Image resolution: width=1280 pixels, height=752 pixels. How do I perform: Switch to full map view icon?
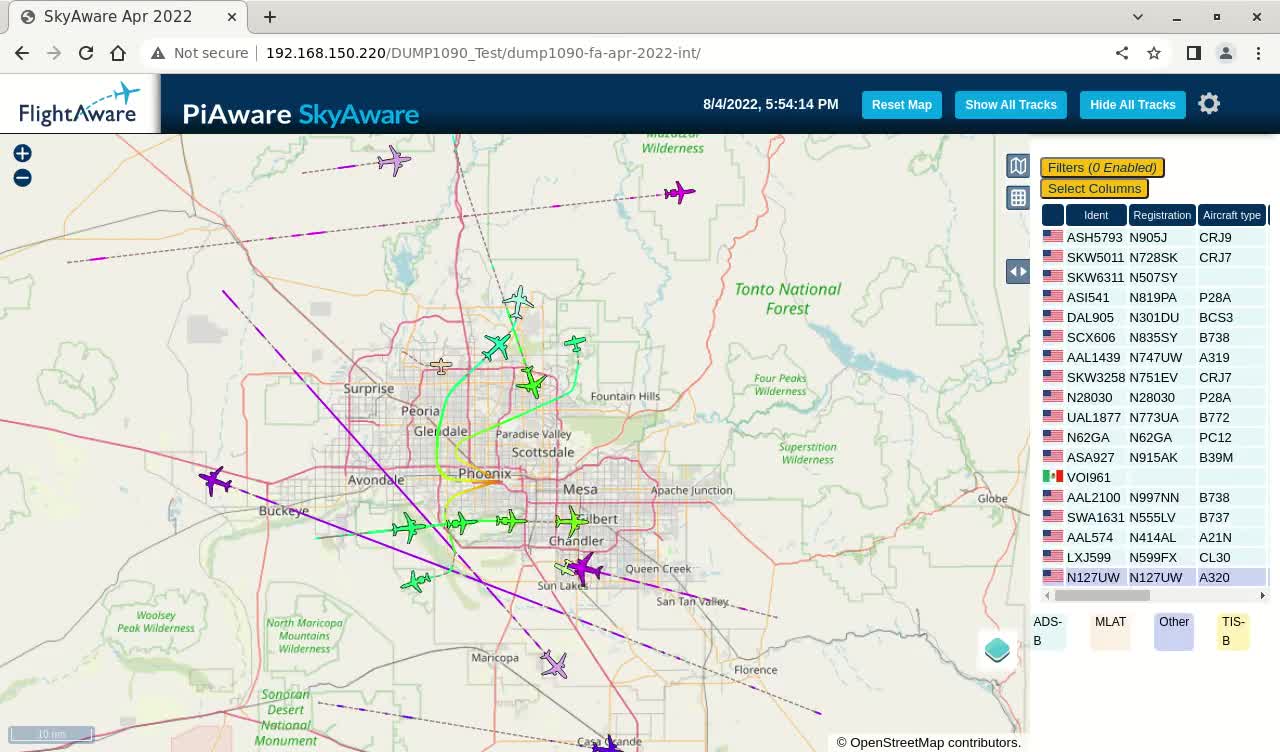click(1018, 166)
